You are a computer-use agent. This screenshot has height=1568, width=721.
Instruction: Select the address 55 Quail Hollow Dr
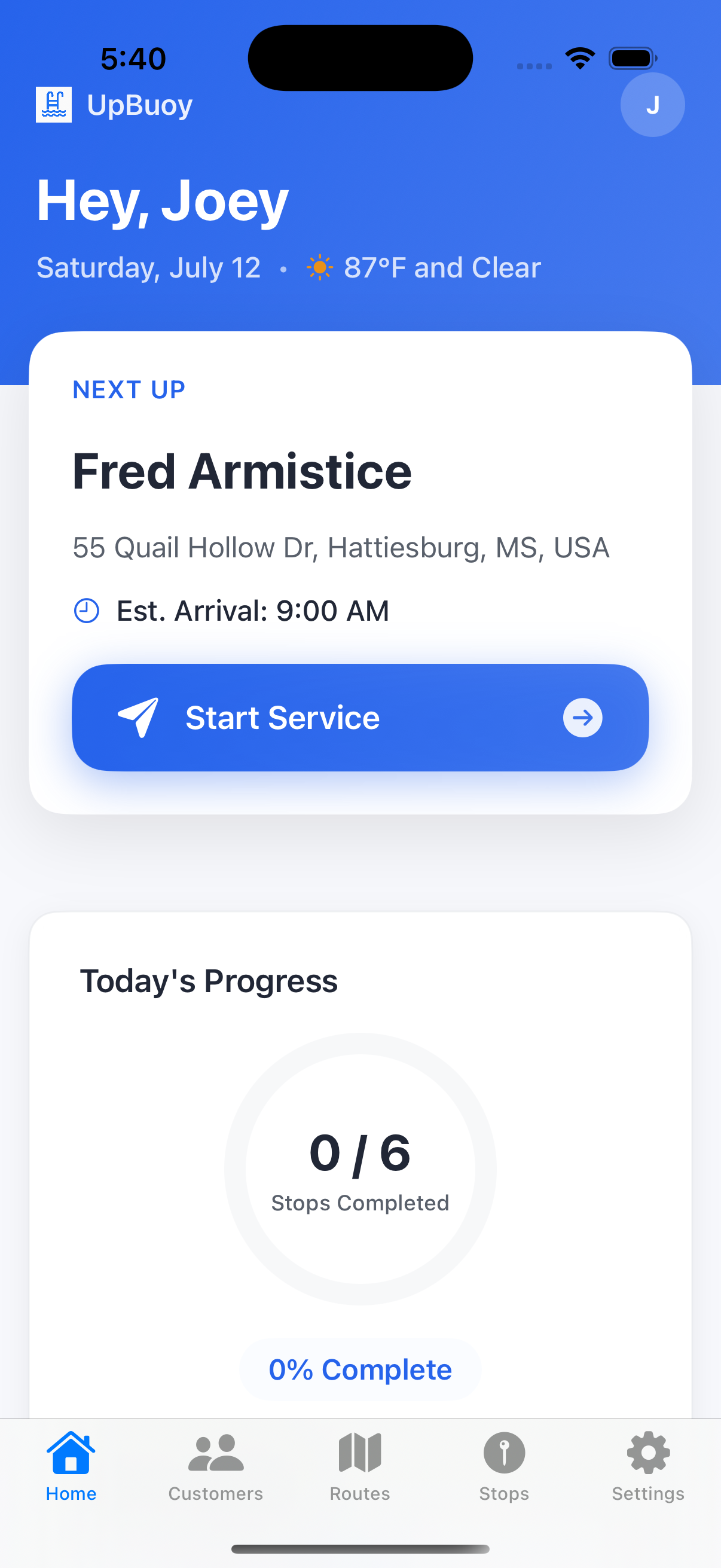[340, 547]
